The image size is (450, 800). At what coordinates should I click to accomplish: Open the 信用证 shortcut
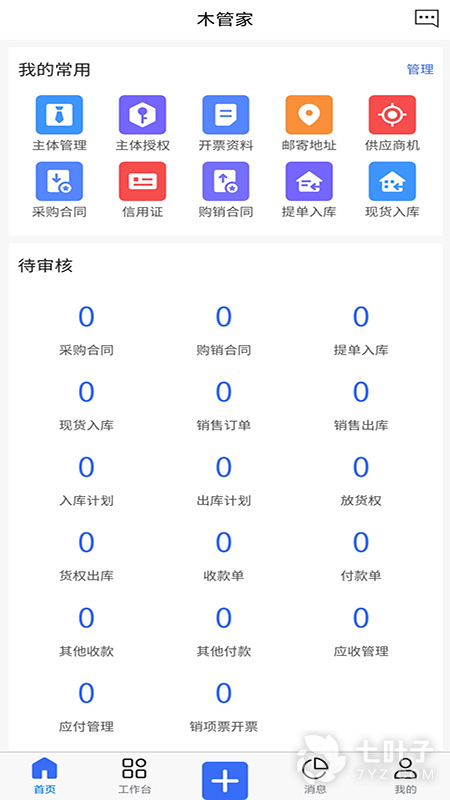142,190
